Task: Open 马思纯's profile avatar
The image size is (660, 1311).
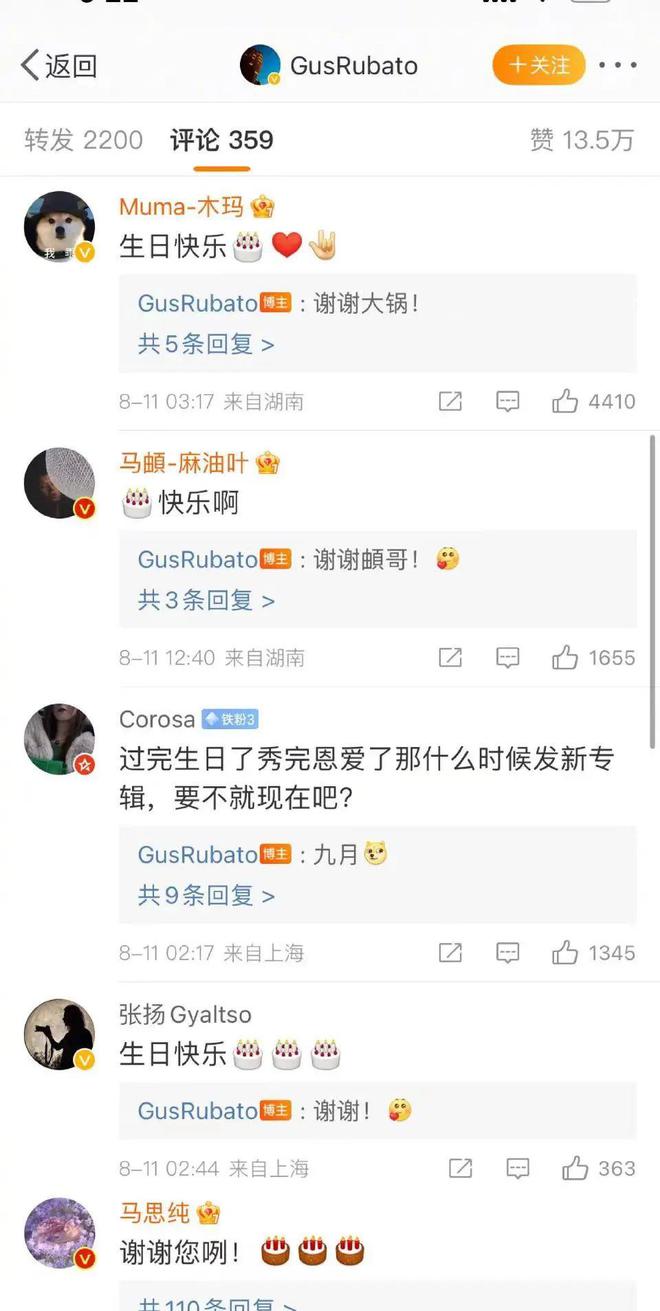Action: pos(59,1234)
